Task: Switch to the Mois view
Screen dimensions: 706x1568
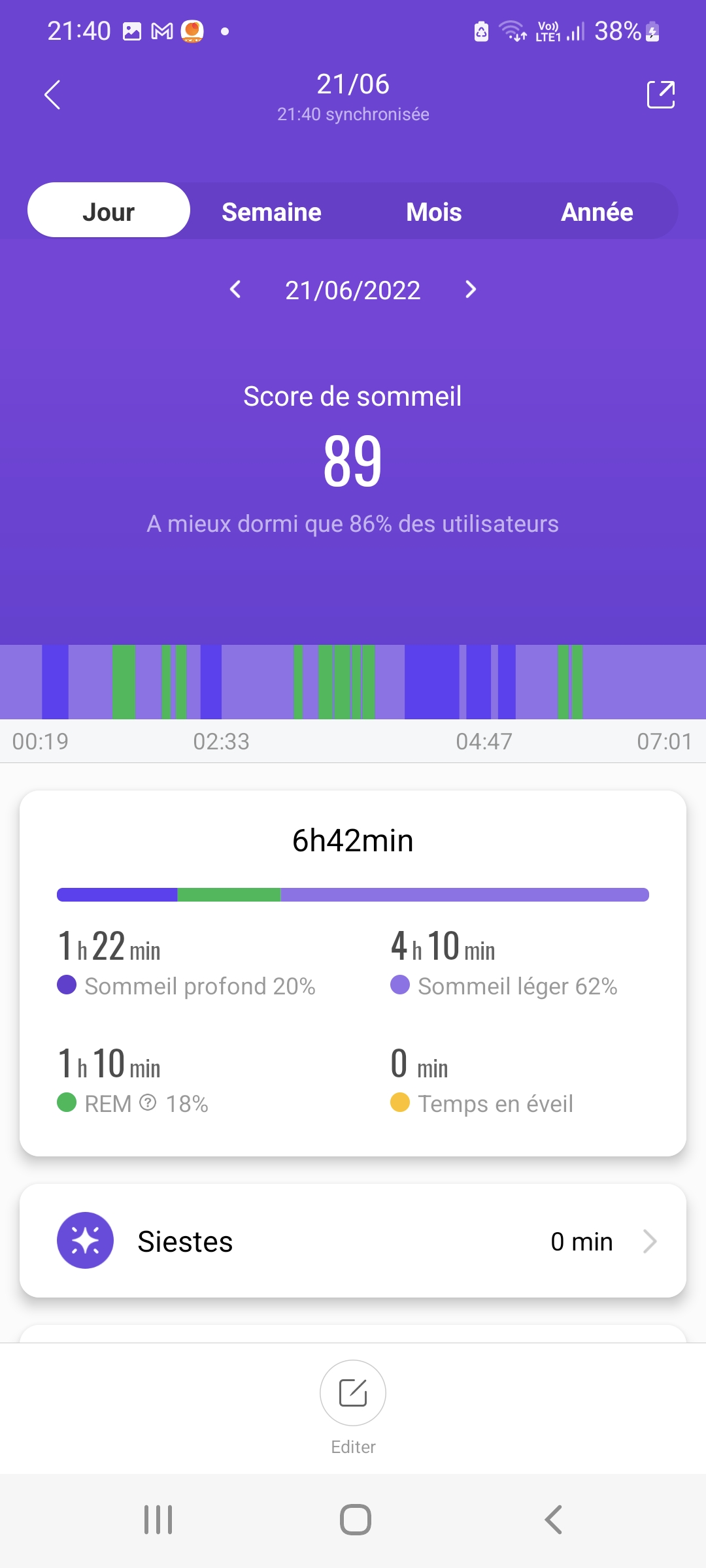Action: point(434,212)
